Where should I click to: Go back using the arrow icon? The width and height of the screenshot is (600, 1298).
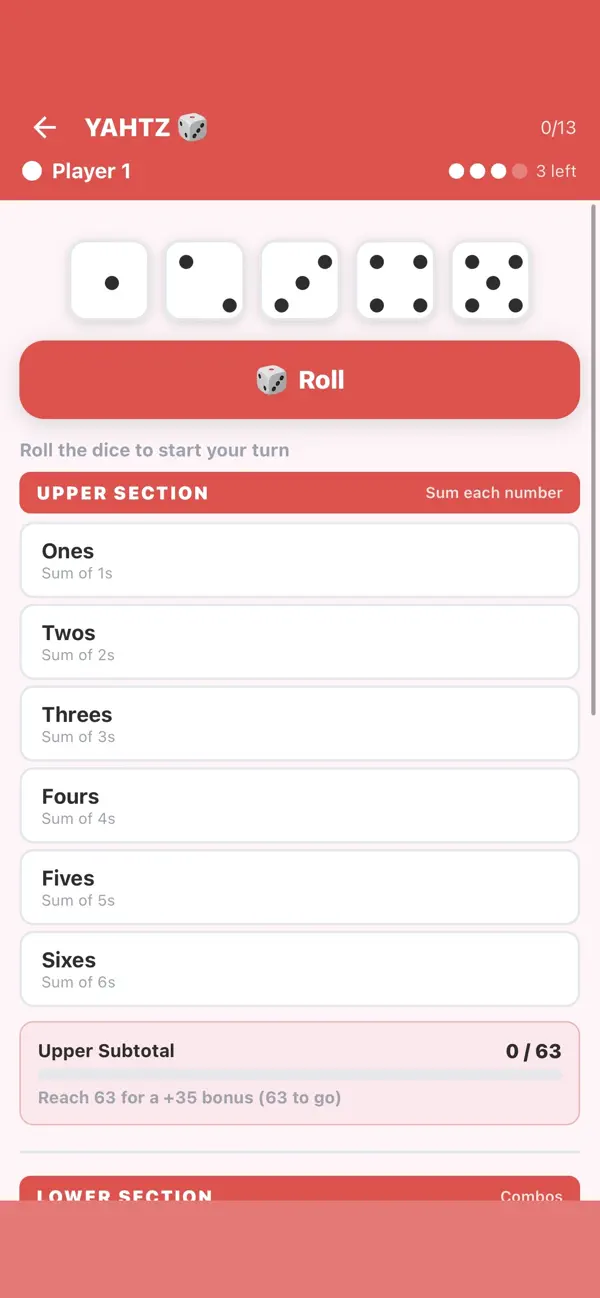pyautogui.click(x=44, y=127)
